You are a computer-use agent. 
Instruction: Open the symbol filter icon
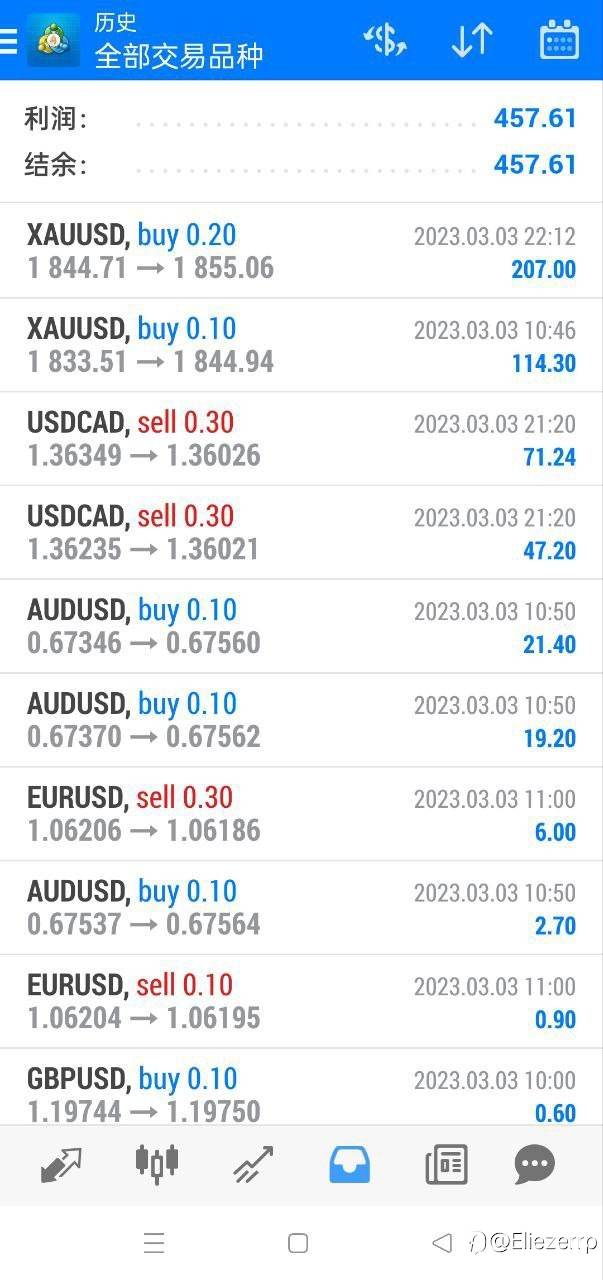coord(385,40)
